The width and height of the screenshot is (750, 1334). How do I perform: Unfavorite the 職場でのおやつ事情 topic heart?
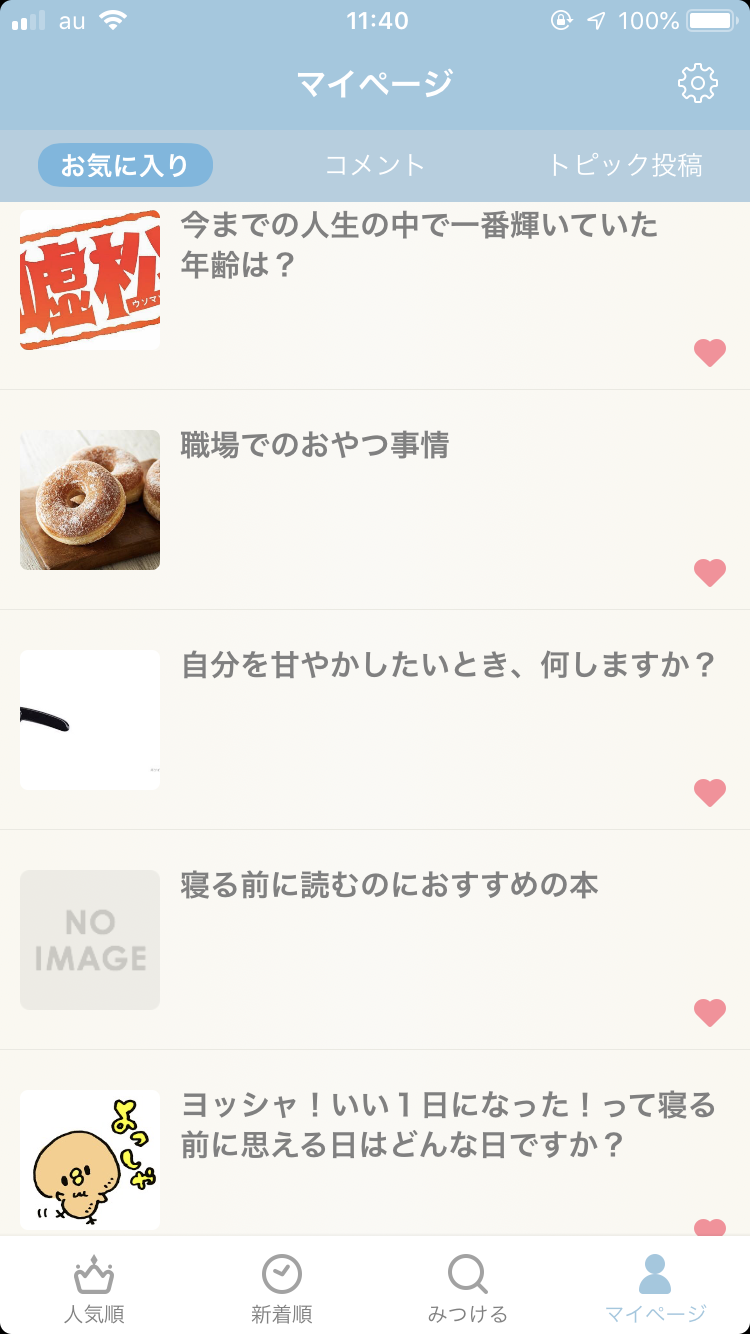[710, 572]
